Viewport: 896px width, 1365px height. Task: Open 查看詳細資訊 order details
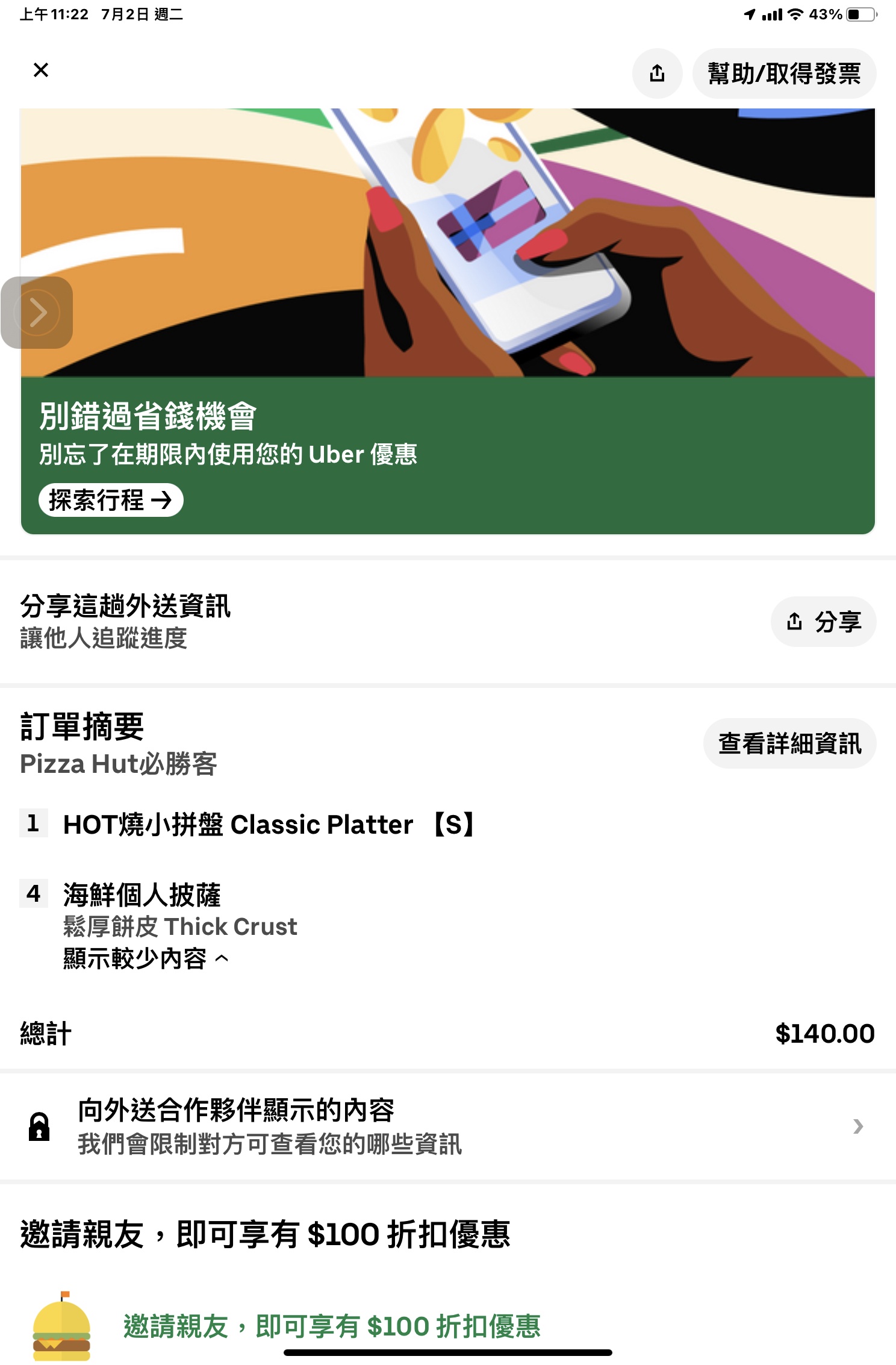(789, 743)
